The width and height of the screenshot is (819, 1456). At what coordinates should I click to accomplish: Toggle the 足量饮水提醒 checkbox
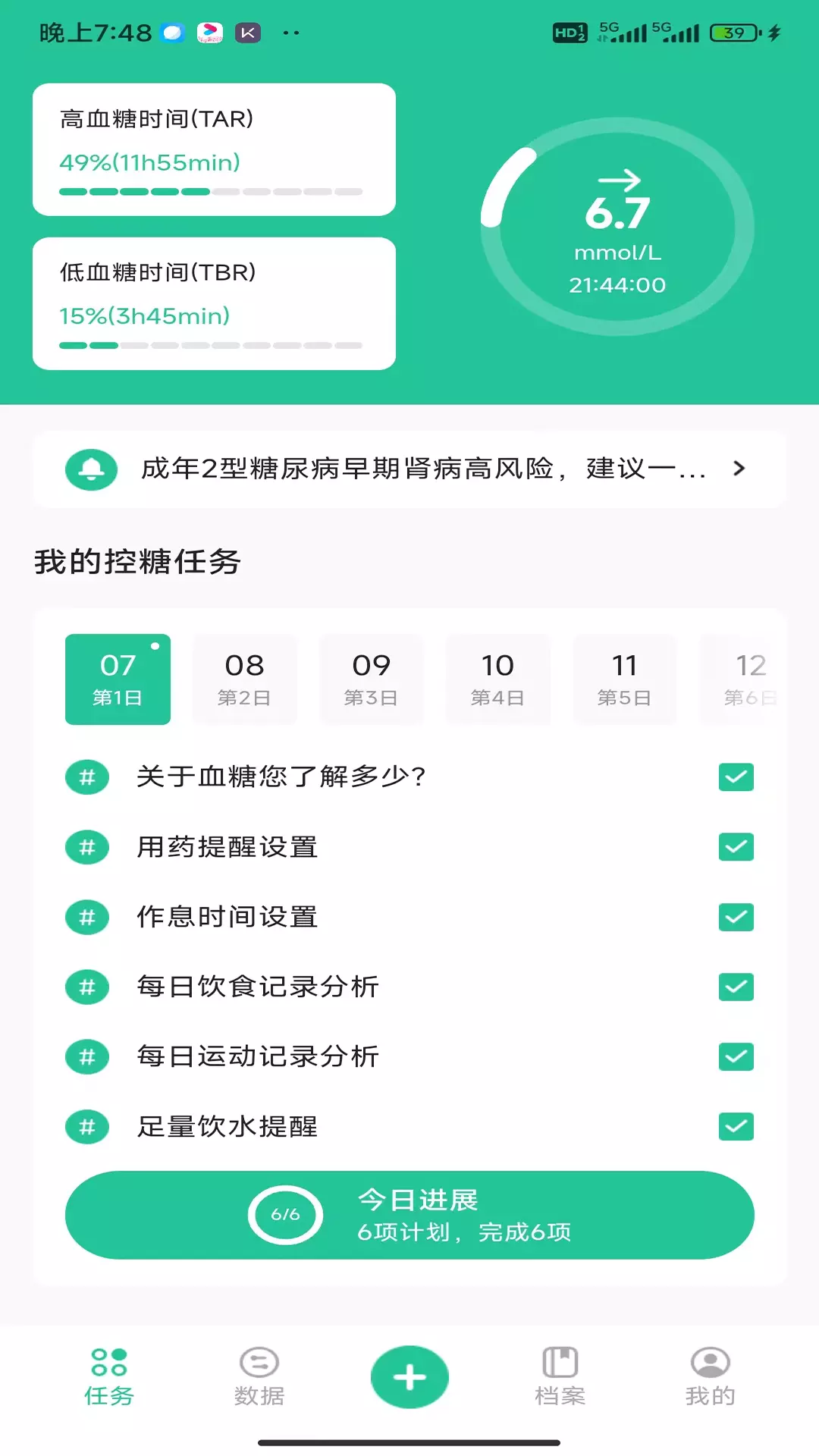click(736, 1126)
